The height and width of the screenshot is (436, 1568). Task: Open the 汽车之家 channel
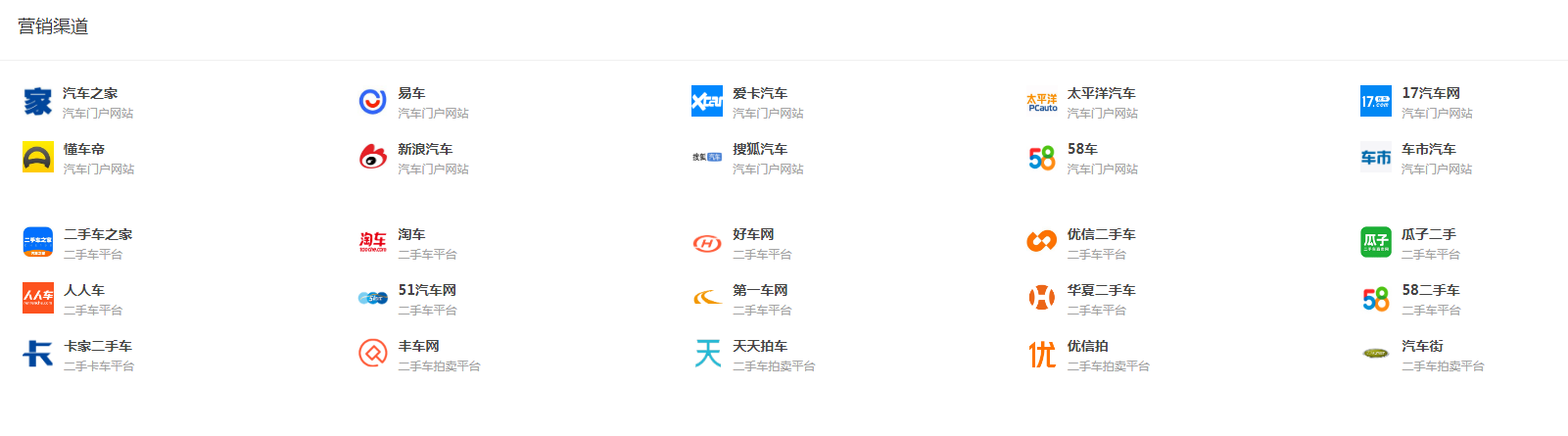coord(89,94)
